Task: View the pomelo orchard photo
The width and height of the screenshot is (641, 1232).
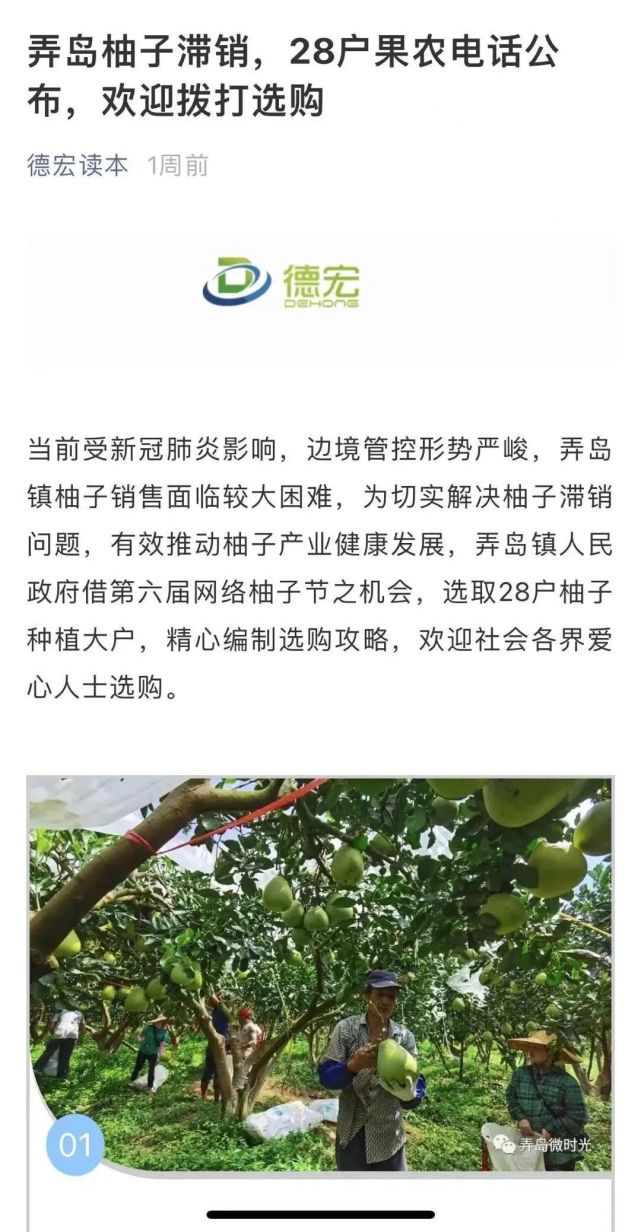Action: tap(320, 975)
